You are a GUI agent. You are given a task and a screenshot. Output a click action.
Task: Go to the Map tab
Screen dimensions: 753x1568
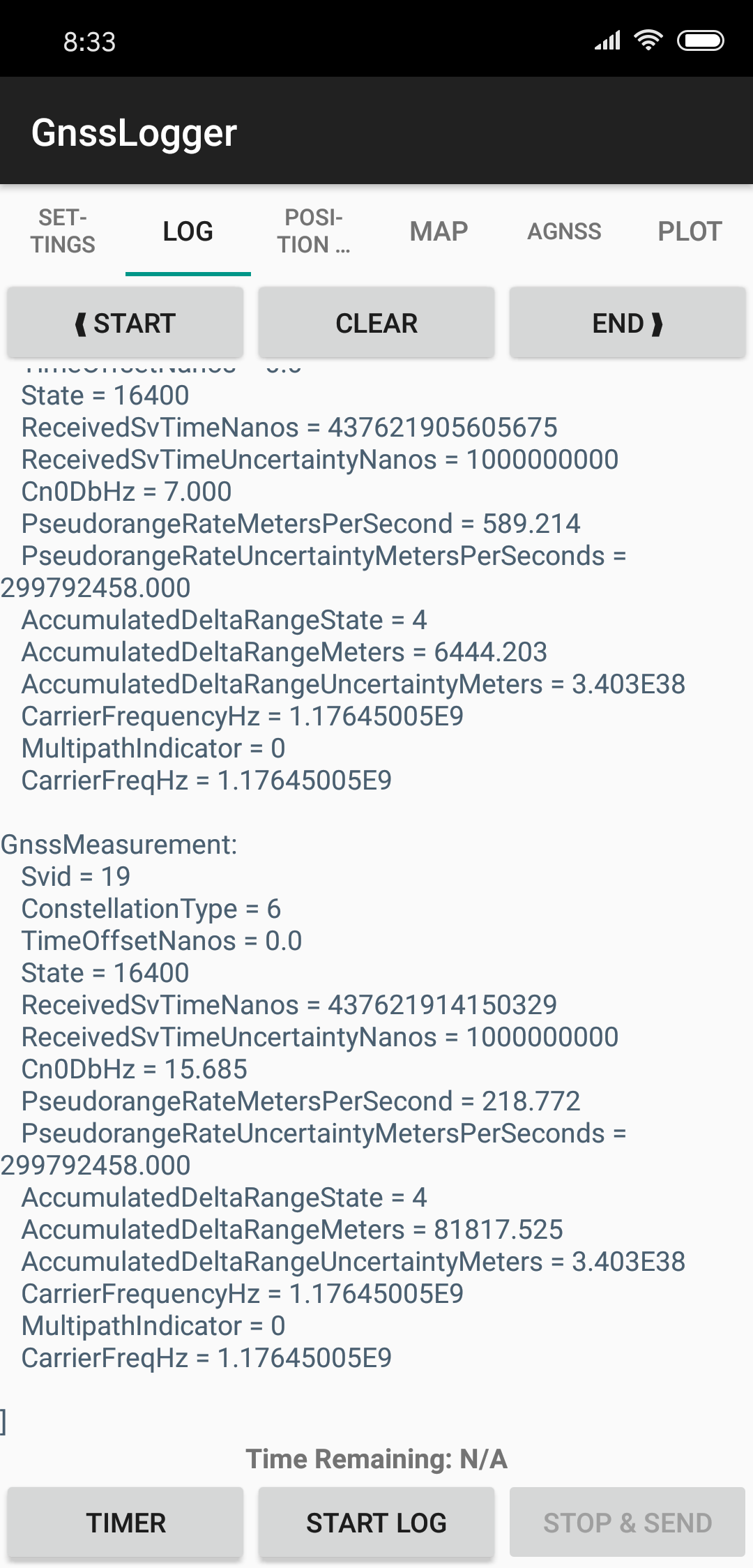coord(439,231)
